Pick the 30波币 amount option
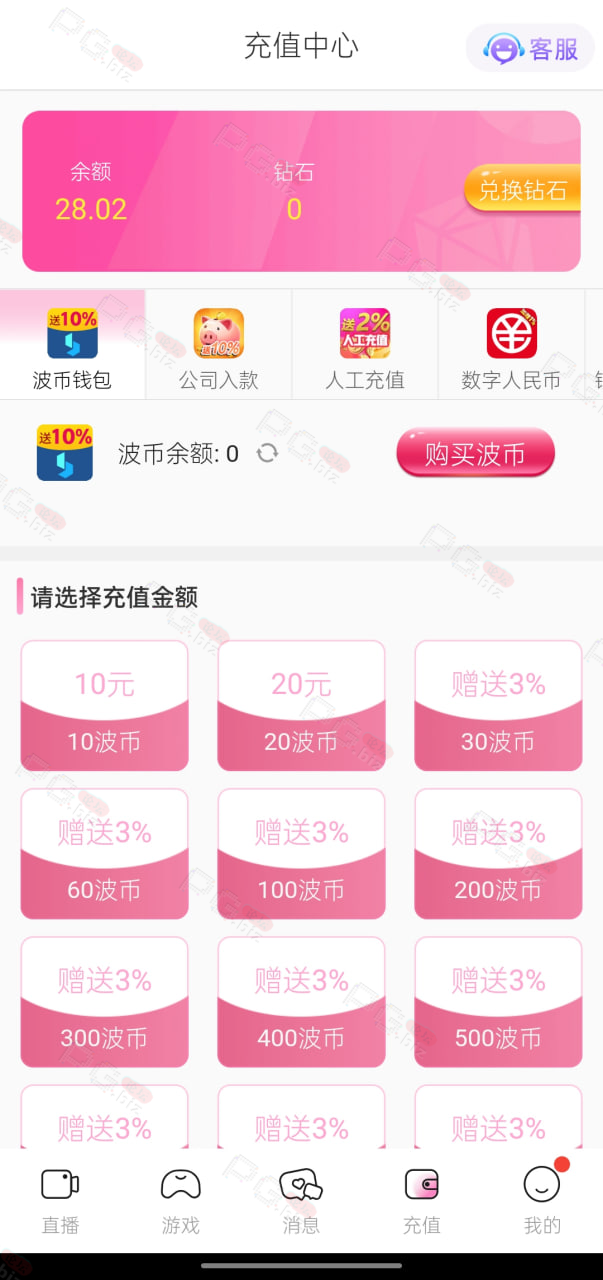Image resolution: width=603 pixels, height=1280 pixels. click(x=498, y=706)
